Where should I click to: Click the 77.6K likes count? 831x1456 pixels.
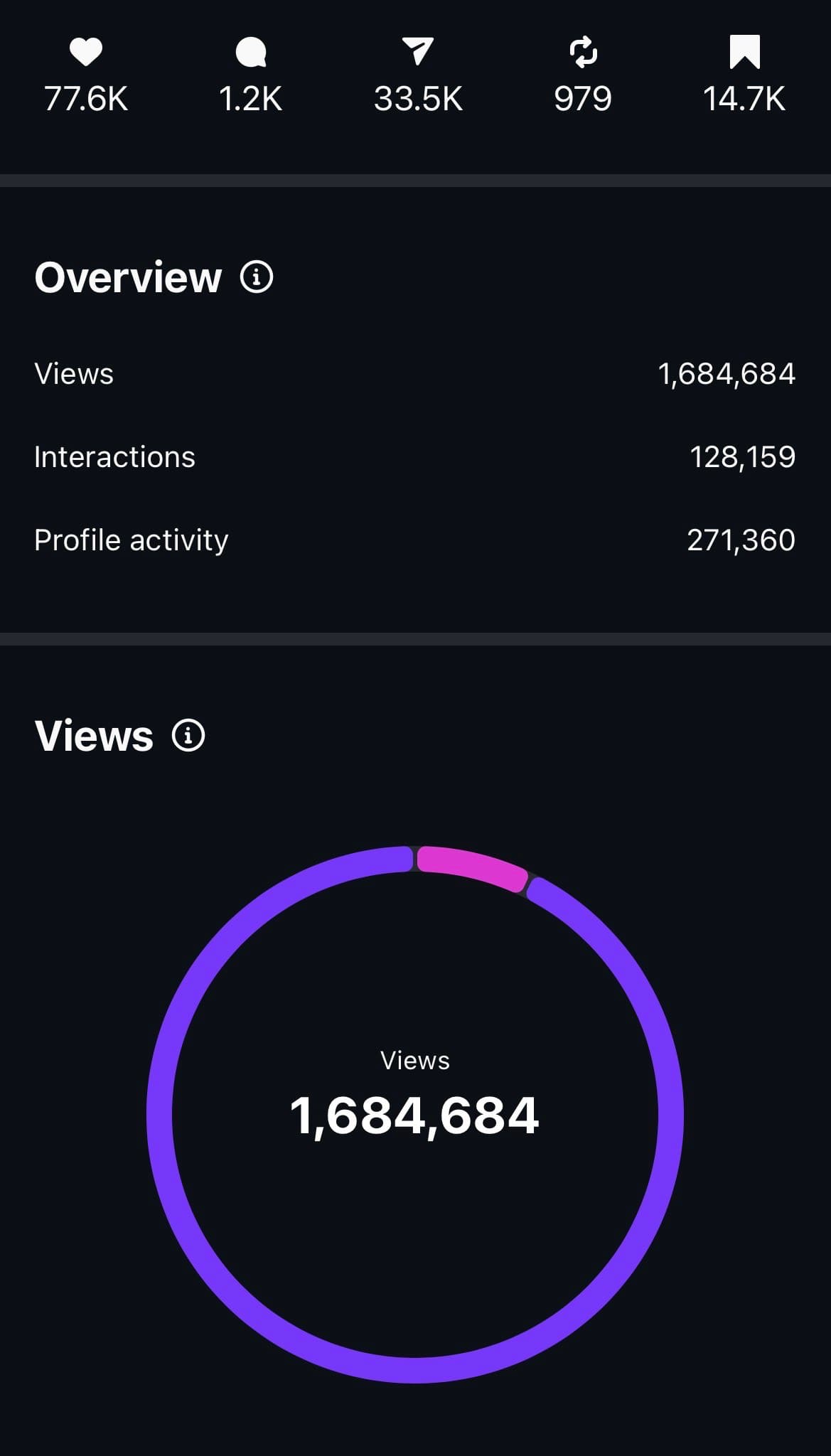(85, 99)
